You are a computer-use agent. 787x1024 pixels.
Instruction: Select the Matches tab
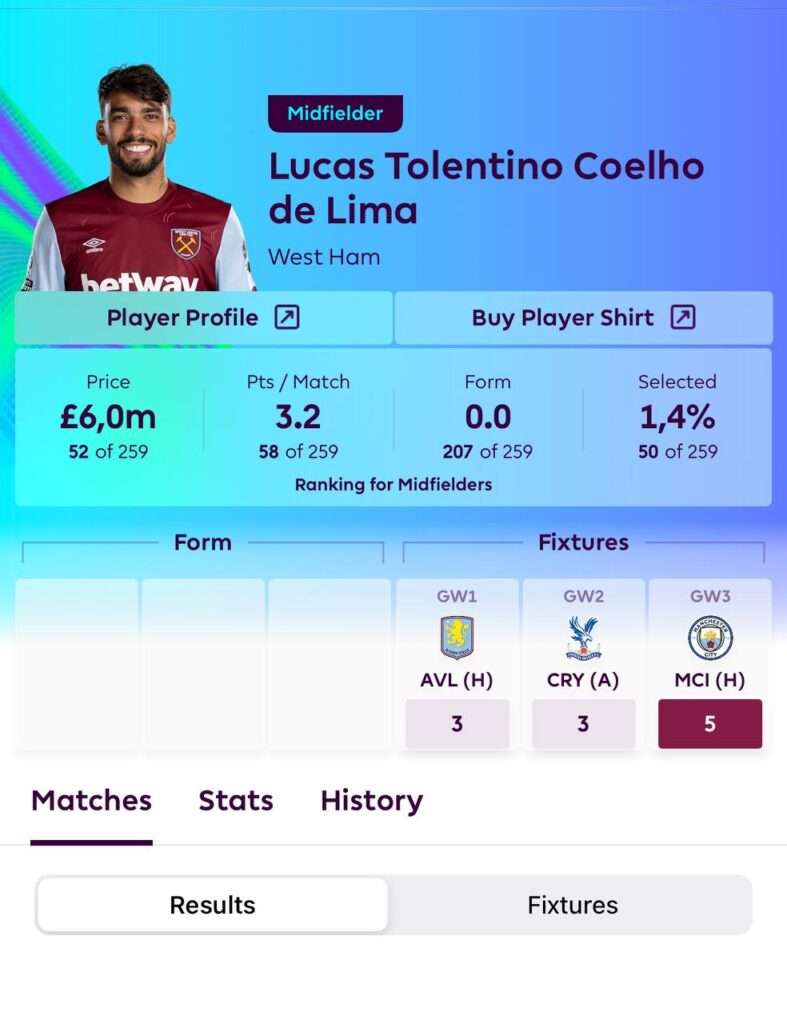coord(92,801)
